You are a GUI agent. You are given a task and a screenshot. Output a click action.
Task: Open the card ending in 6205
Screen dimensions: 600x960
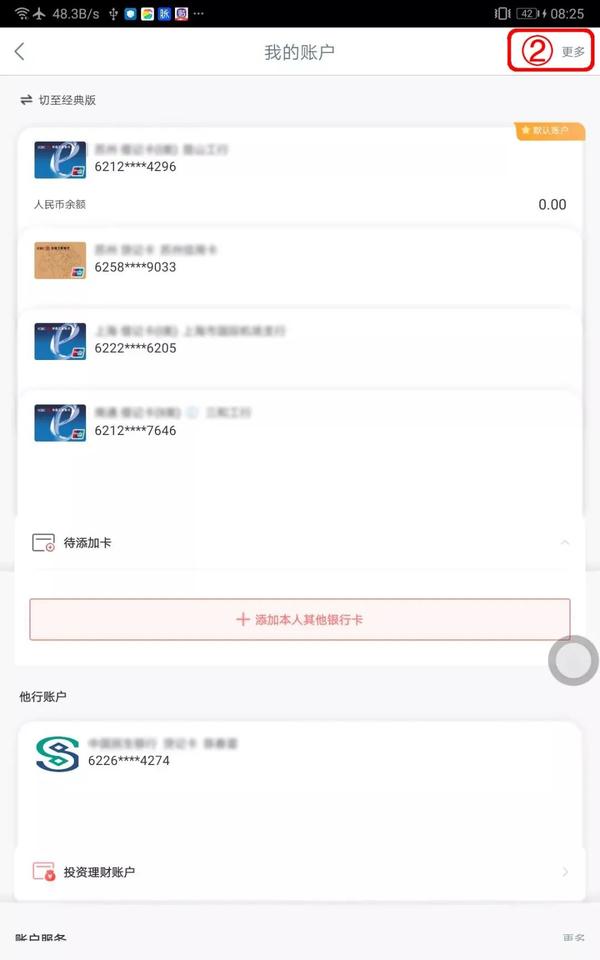click(x=300, y=348)
